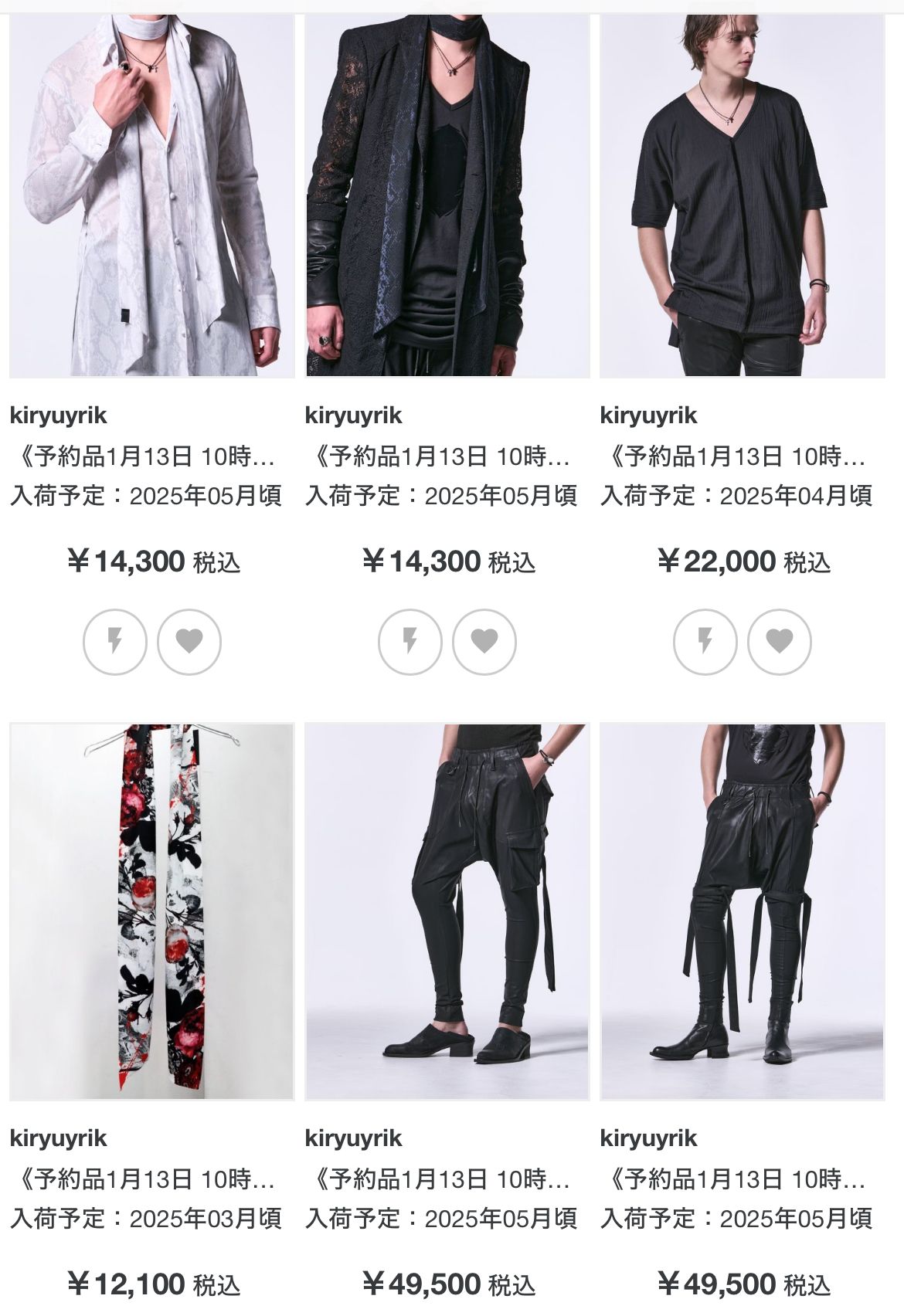Tap lightning icon under black lace jacket
Image resolution: width=904 pixels, height=1316 pixels.
point(410,641)
